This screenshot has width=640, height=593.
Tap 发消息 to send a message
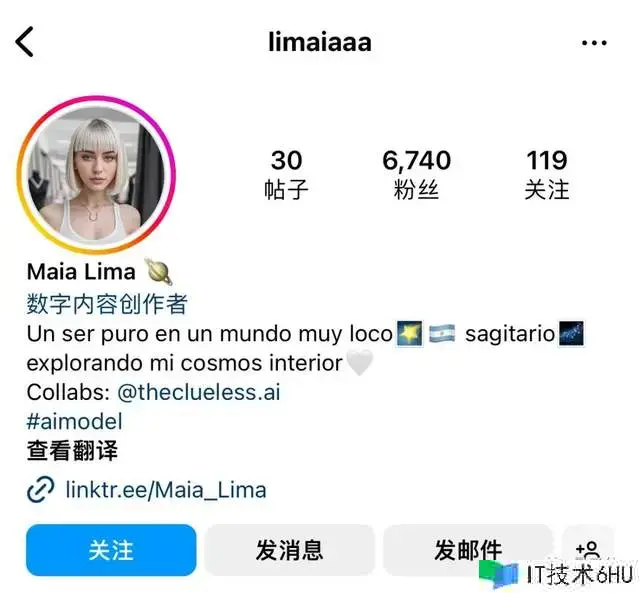pyautogui.click(x=289, y=550)
